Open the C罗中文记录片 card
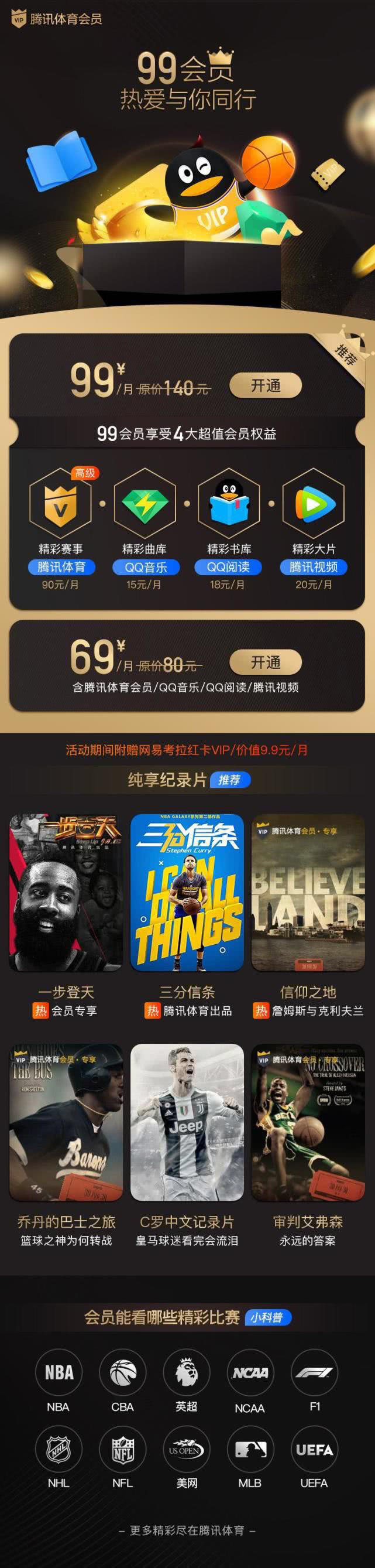Image resolution: width=375 pixels, height=1568 pixels. point(187,1122)
